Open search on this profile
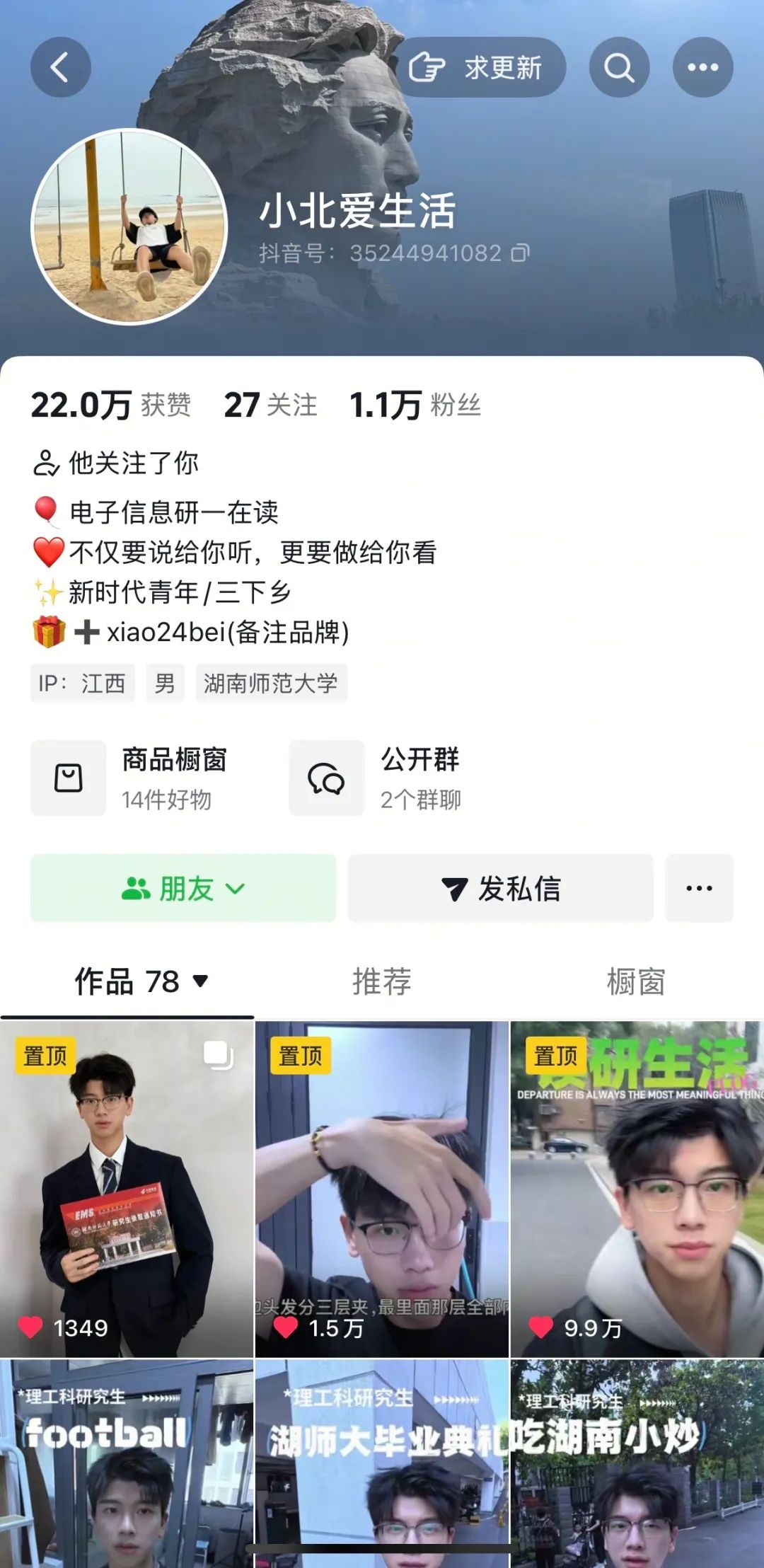Viewport: 764px width, 1568px height. [619, 67]
